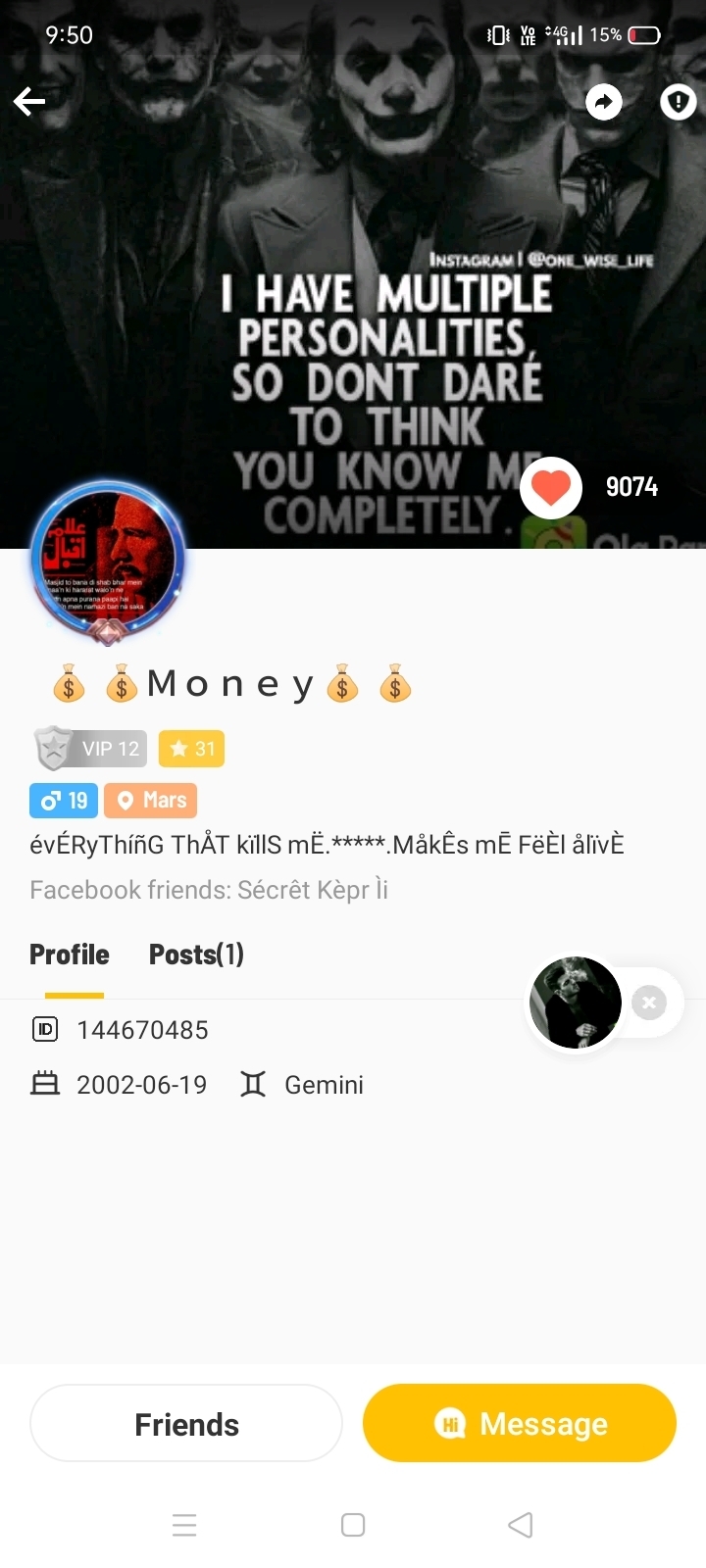Go to home via system navigation
This screenshot has height=1568, width=706.
[x=353, y=1525]
